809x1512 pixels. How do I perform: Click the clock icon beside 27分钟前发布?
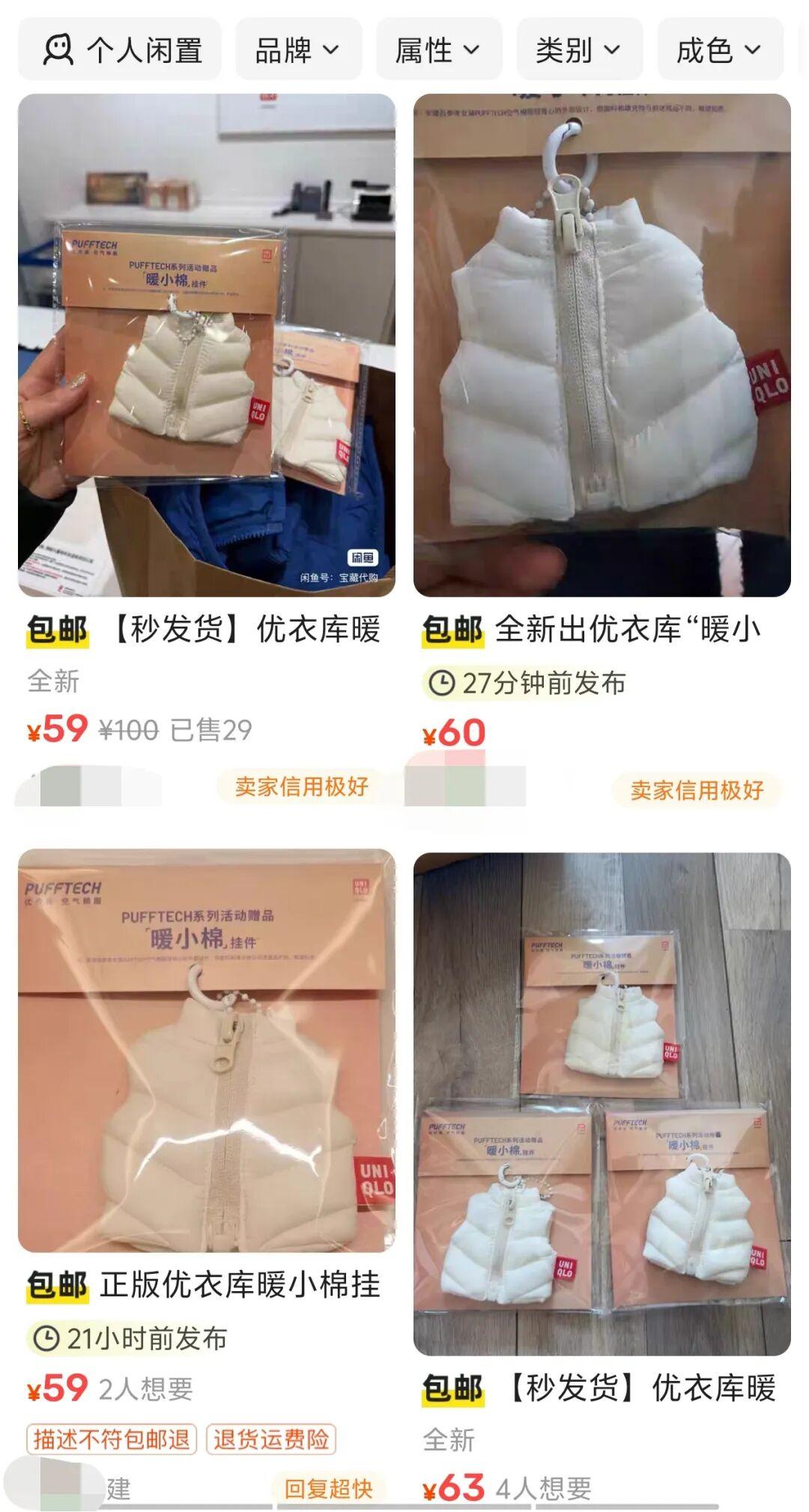441,683
